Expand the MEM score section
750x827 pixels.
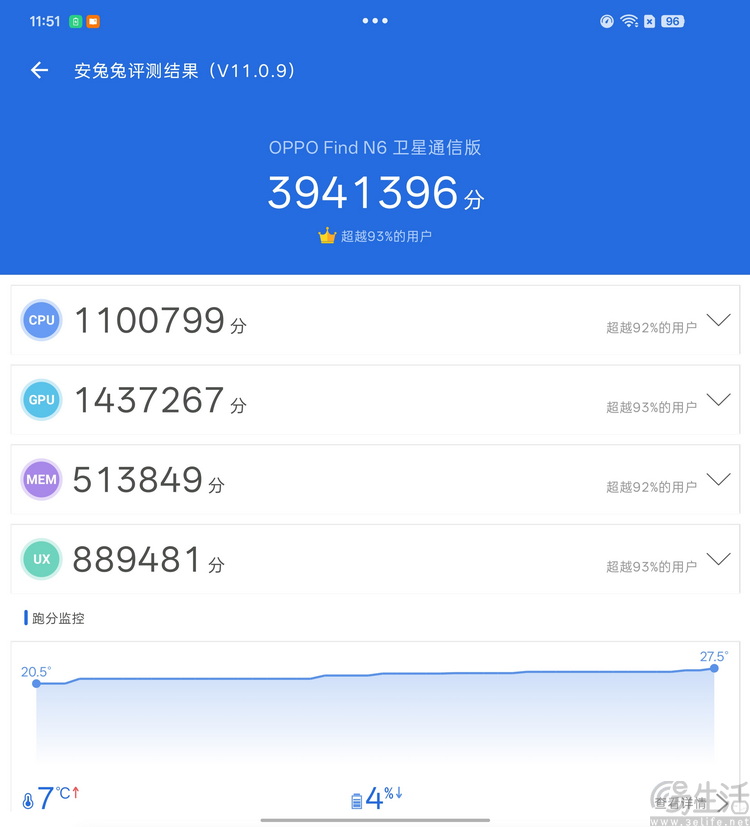pos(718,479)
